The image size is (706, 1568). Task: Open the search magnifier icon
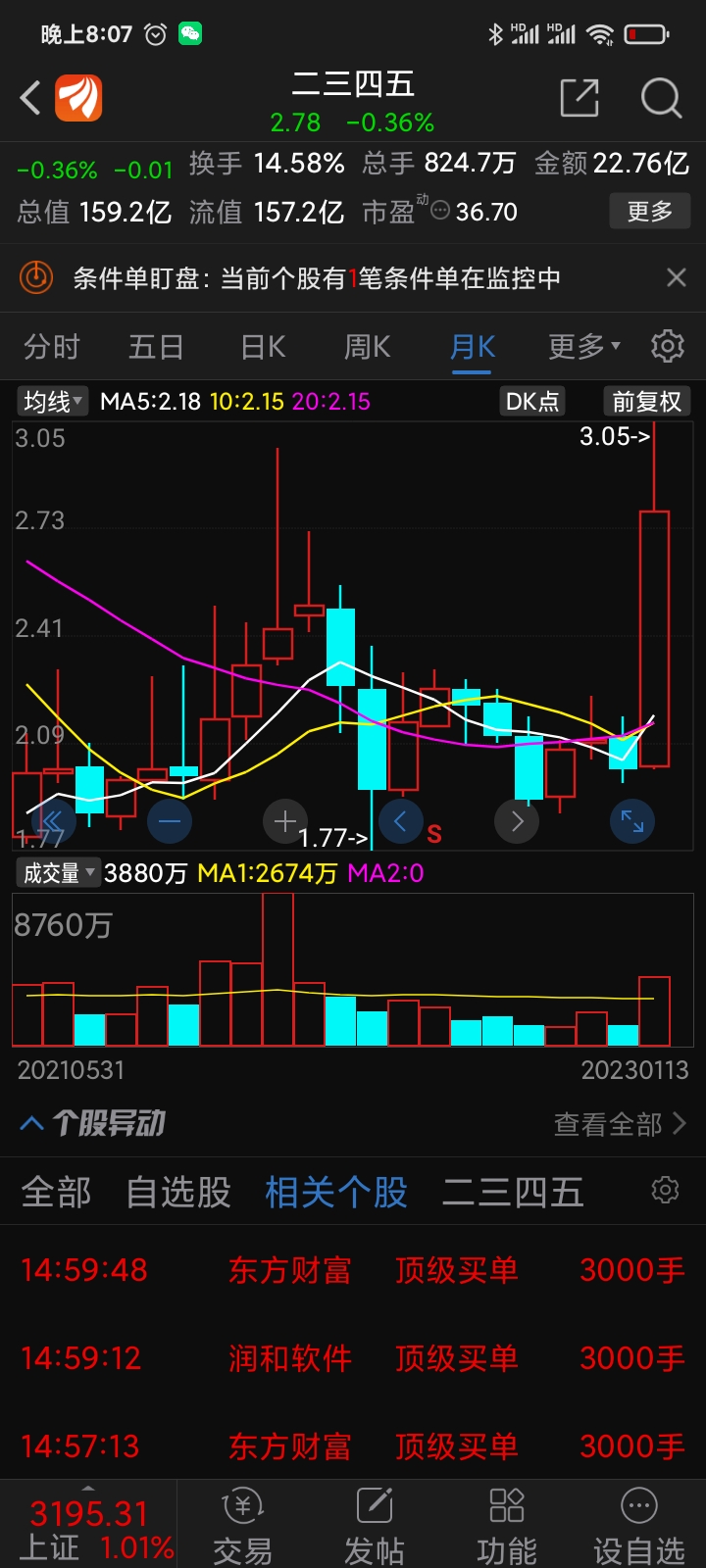(661, 98)
